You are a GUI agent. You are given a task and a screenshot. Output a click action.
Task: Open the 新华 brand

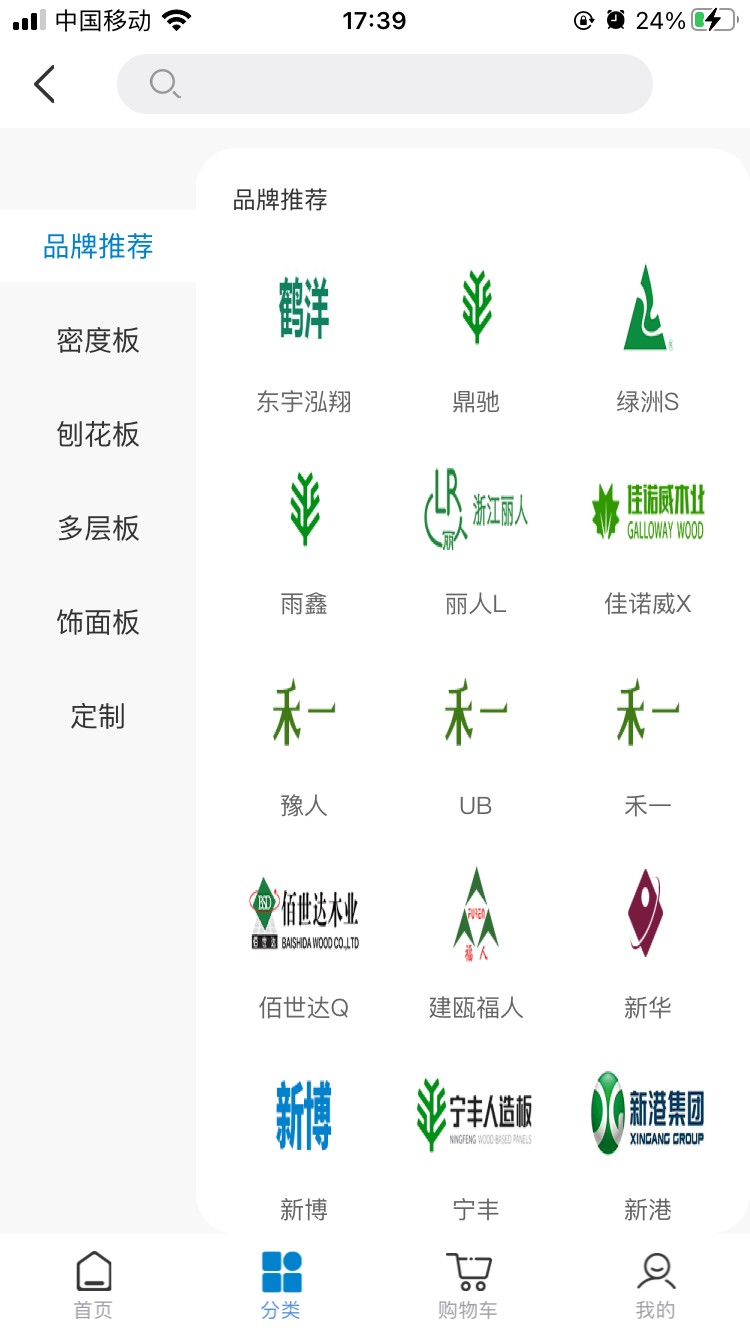[648, 941]
